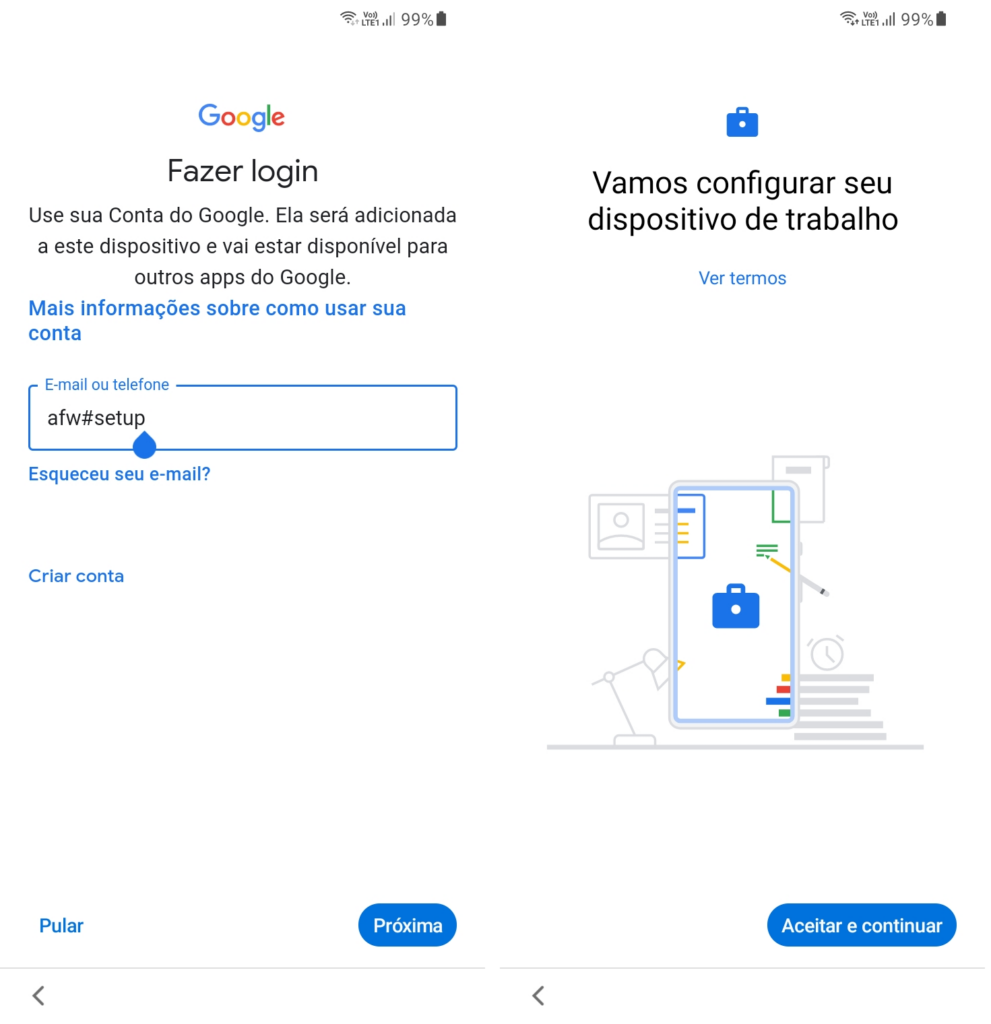This screenshot has width=991, height=1024.
Task: Tap Aceitar e continuar button
Action: (861, 926)
